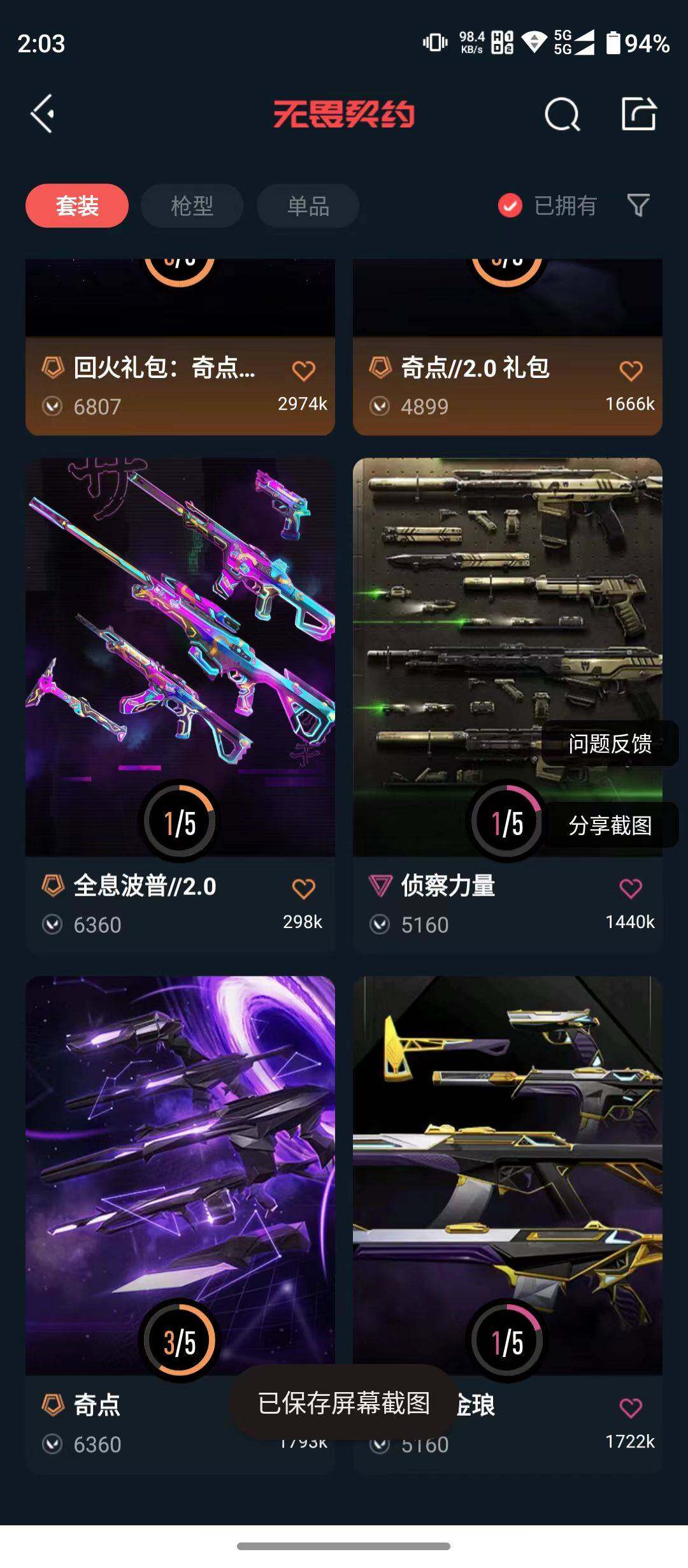The width and height of the screenshot is (688, 1568).
Task: Switch to the 单品 tab
Action: click(x=308, y=206)
